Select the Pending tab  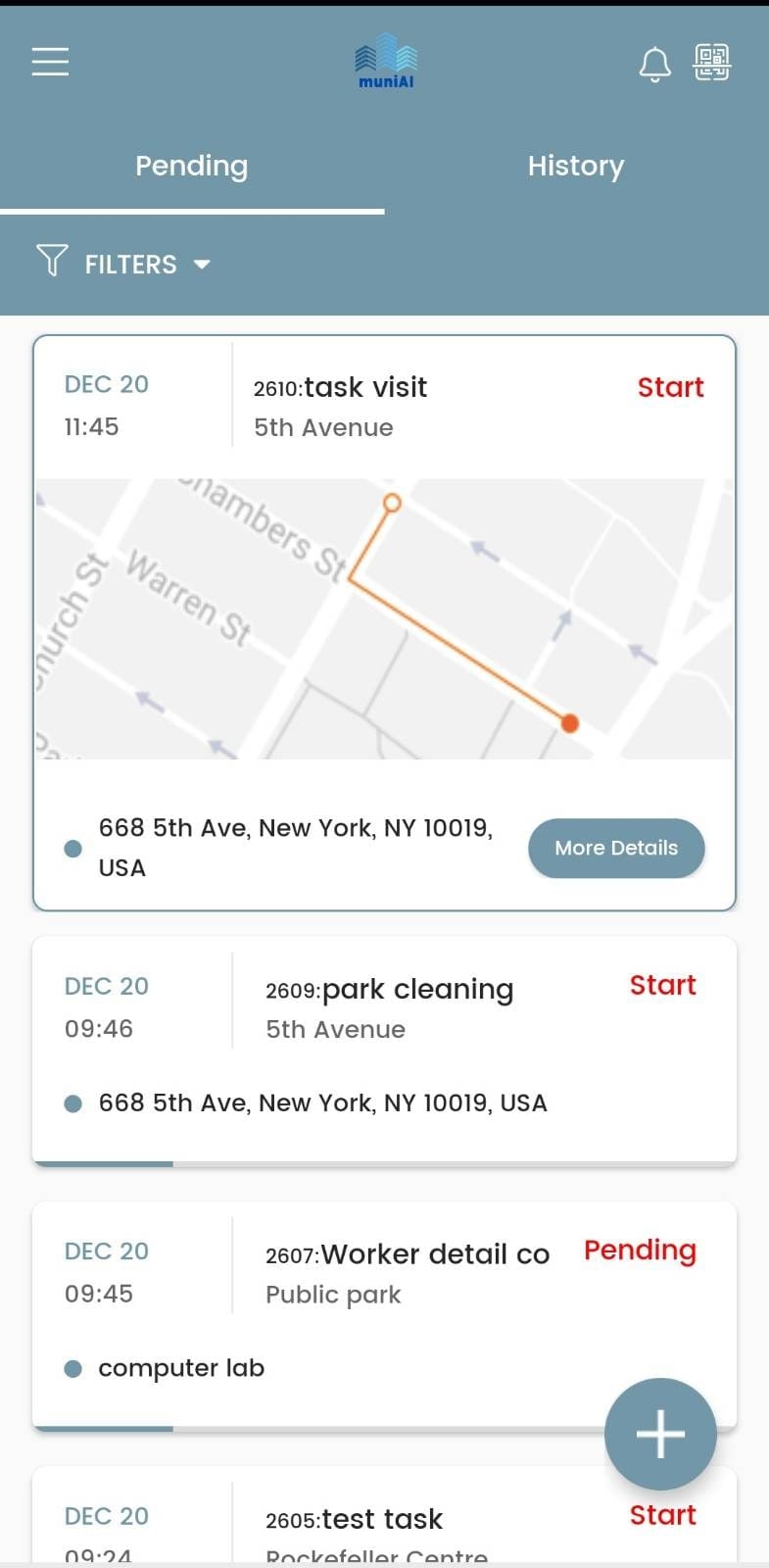click(191, 166)
